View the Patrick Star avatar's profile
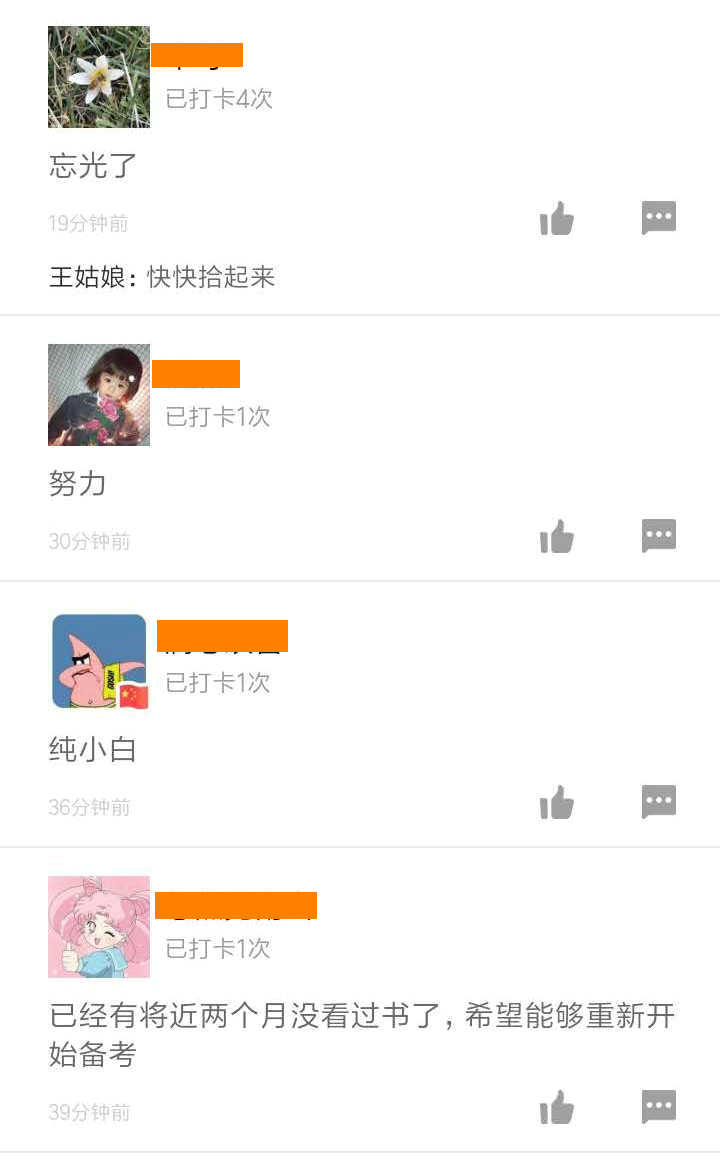The width and height of the screenshot is (720, 1156). pos(99,661)
